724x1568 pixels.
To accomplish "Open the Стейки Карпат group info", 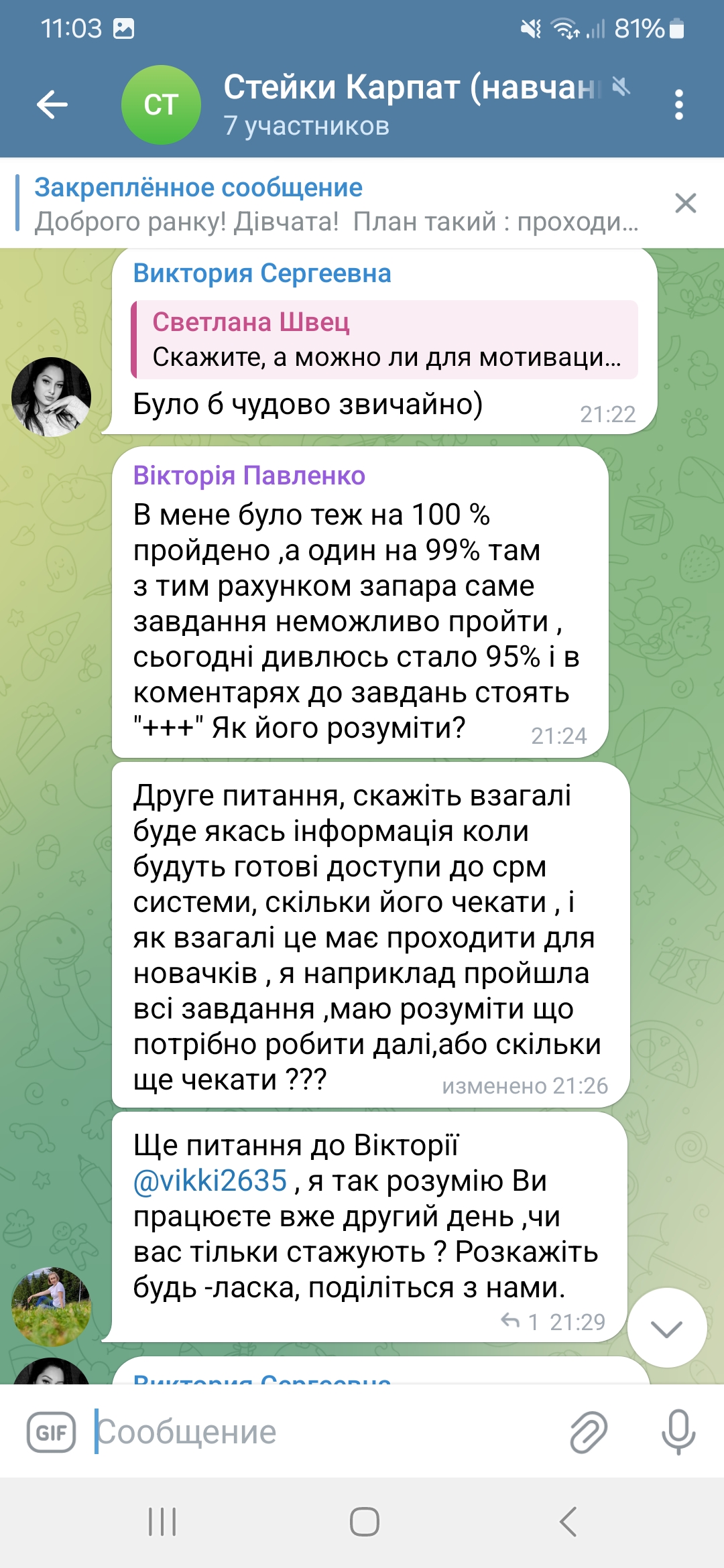I will 409,105.
